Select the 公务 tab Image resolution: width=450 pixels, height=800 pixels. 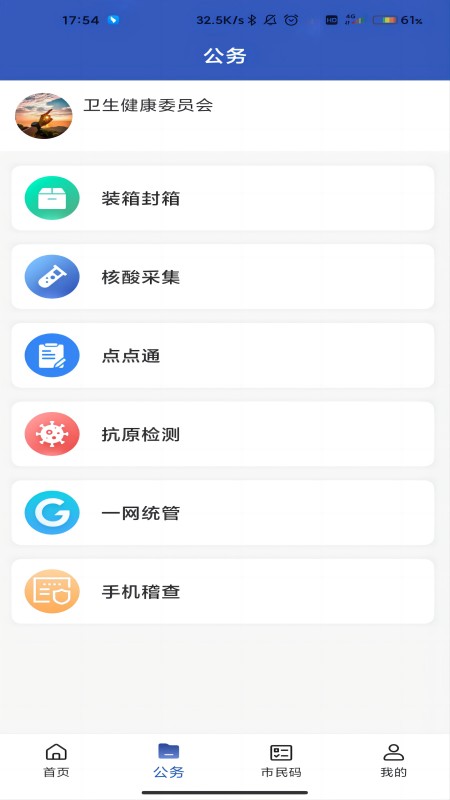(x=169, y=760)
